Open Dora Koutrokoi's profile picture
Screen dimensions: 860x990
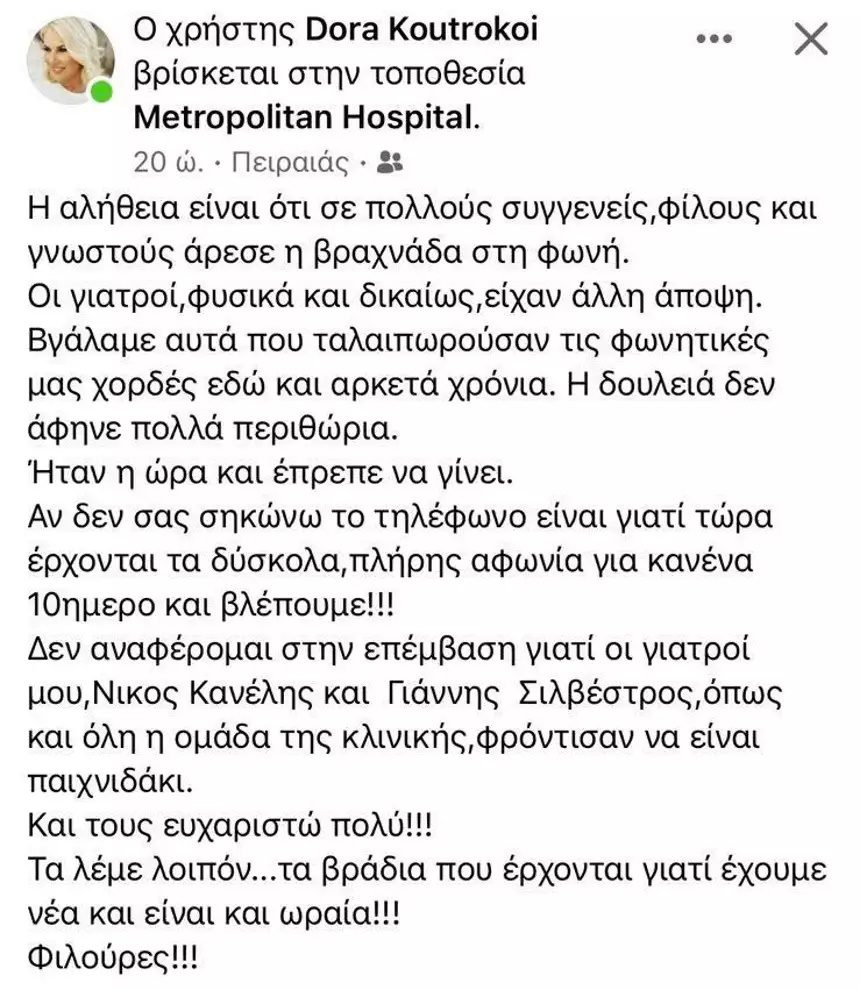[76, 61]
